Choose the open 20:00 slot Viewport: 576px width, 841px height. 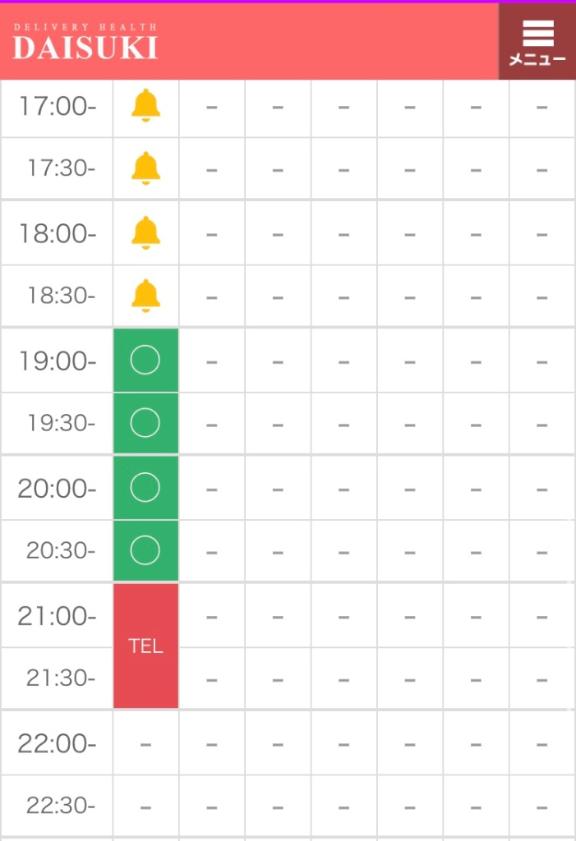[146, 488]
